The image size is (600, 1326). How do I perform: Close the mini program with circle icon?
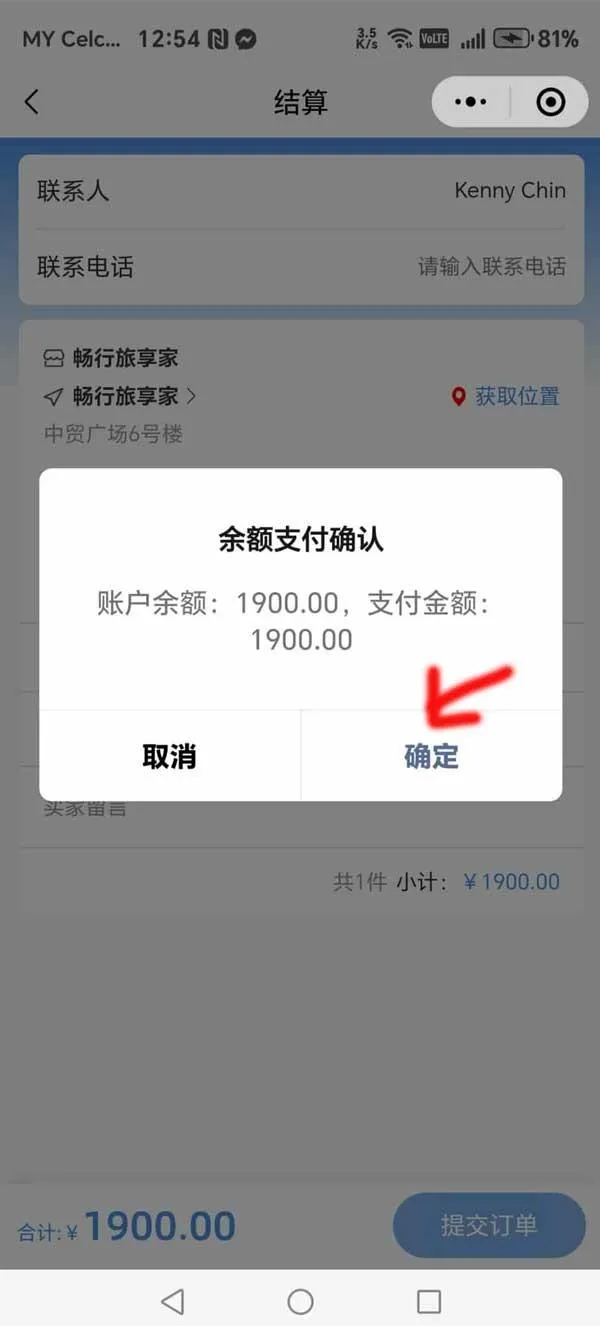tap(551, 102)
